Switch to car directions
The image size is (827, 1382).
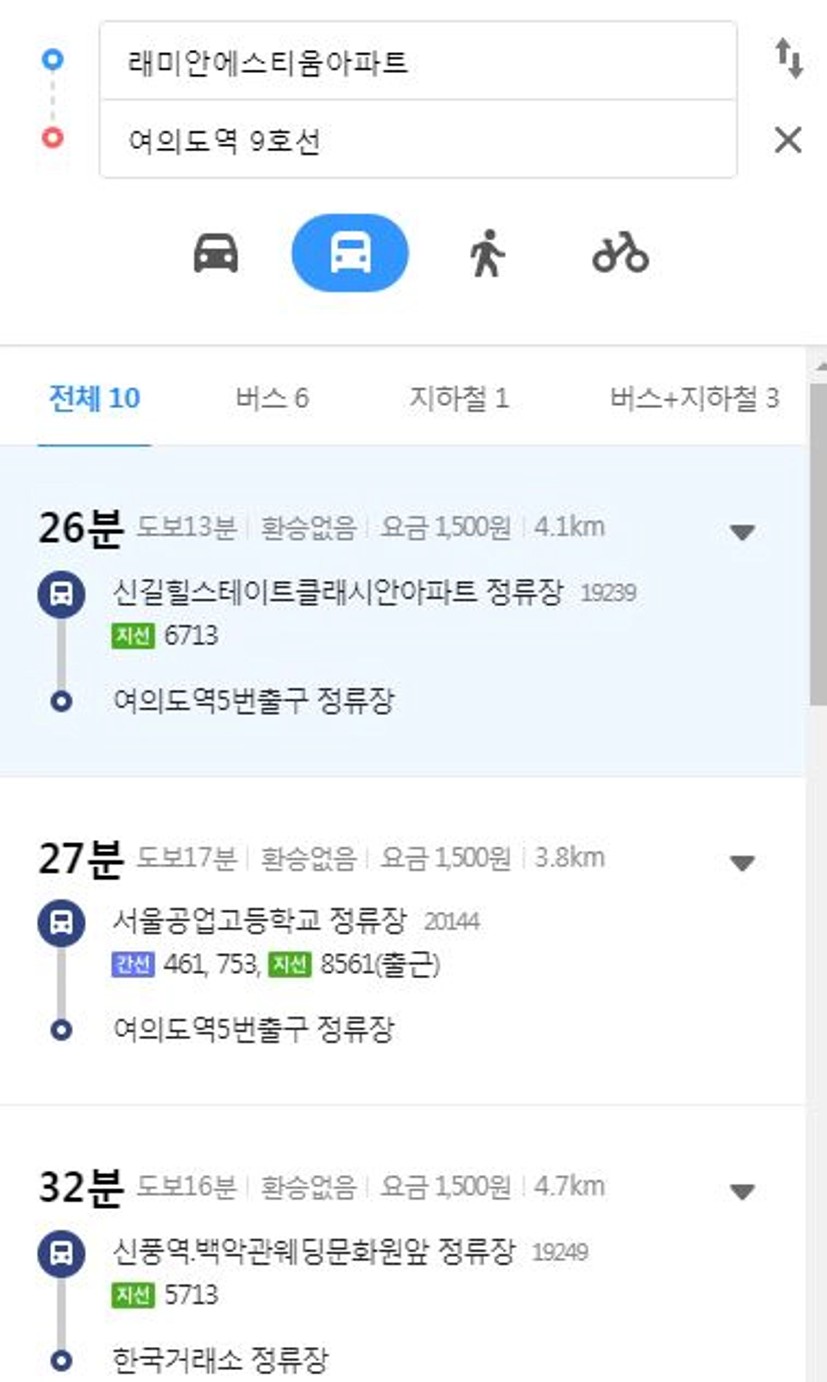click(216, 253)
